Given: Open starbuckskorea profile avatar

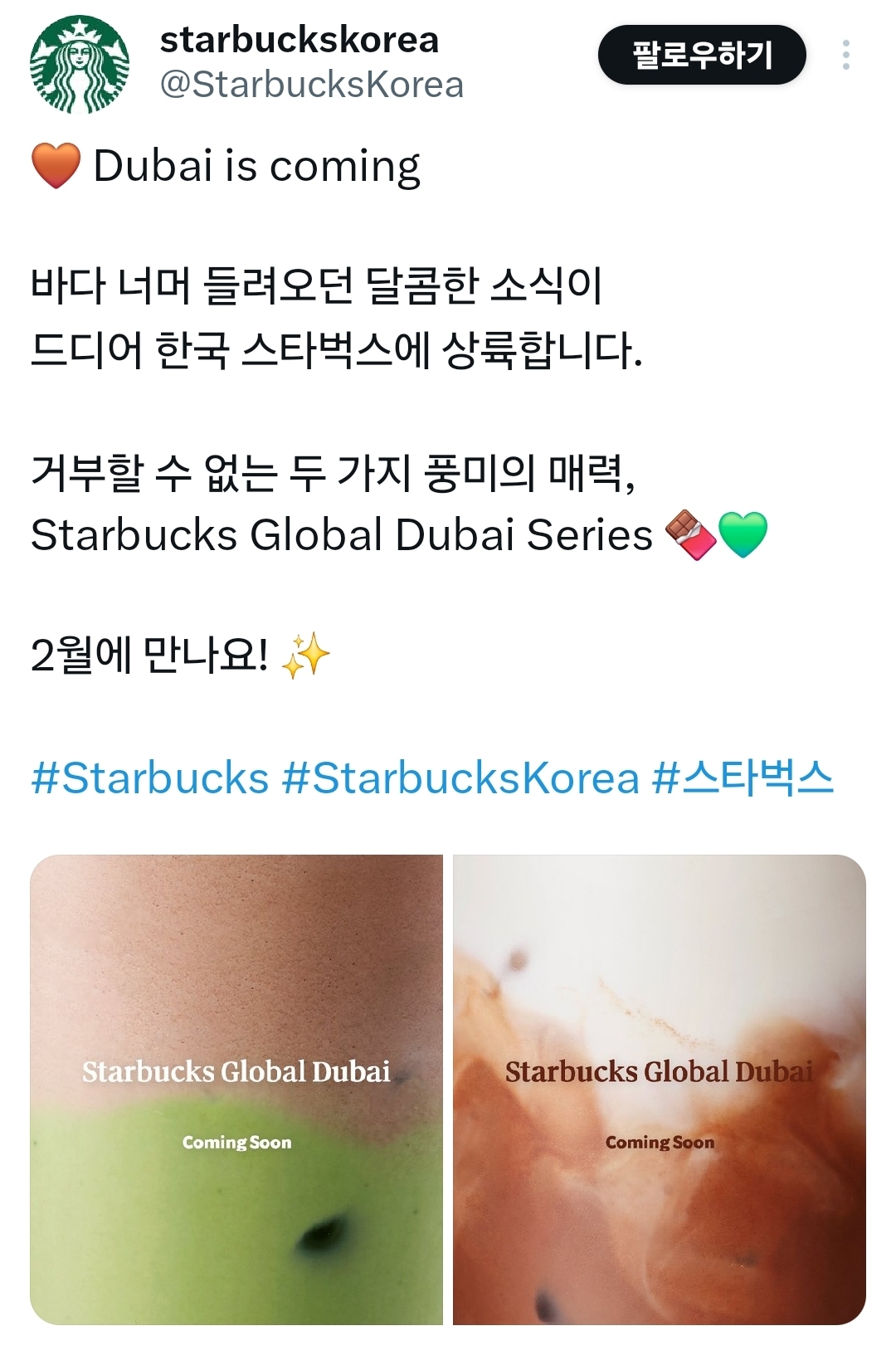Looking at the screenshot, I should [x=80, y=65].
